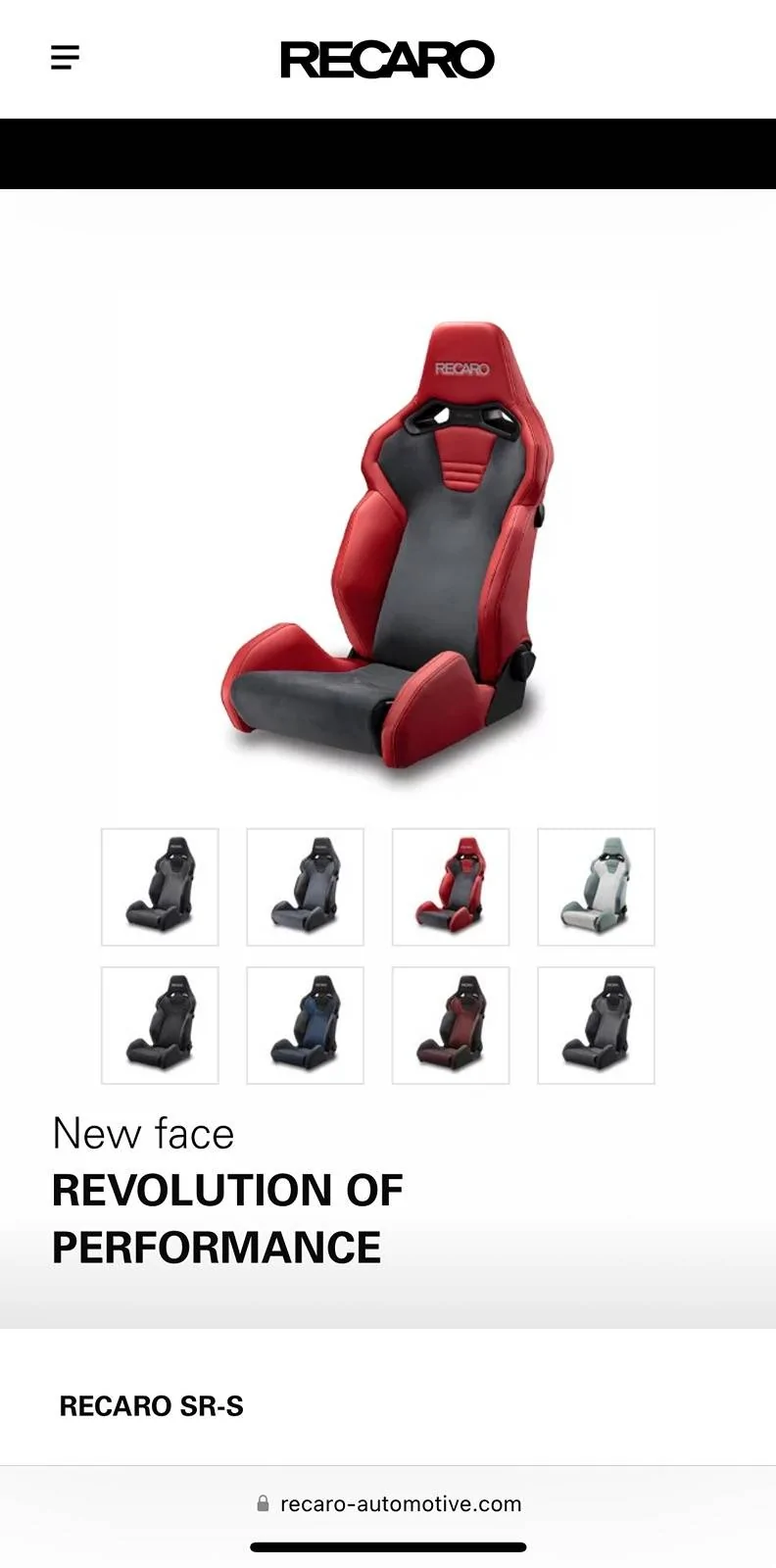Click the RECARO logo
This screenshot has width=776, height=1568.
387,59
